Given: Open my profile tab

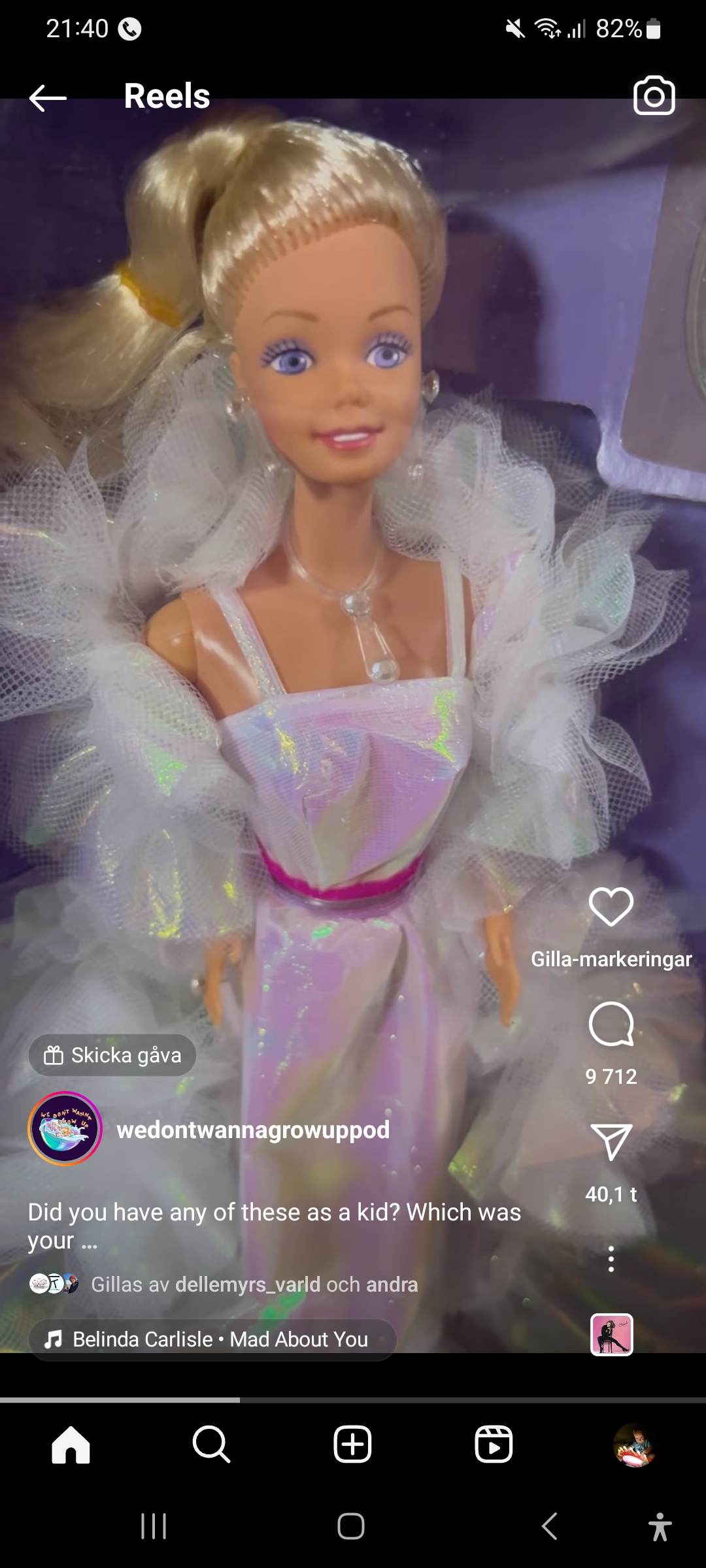Looking at the screenshot, I should click(634, 1445).
